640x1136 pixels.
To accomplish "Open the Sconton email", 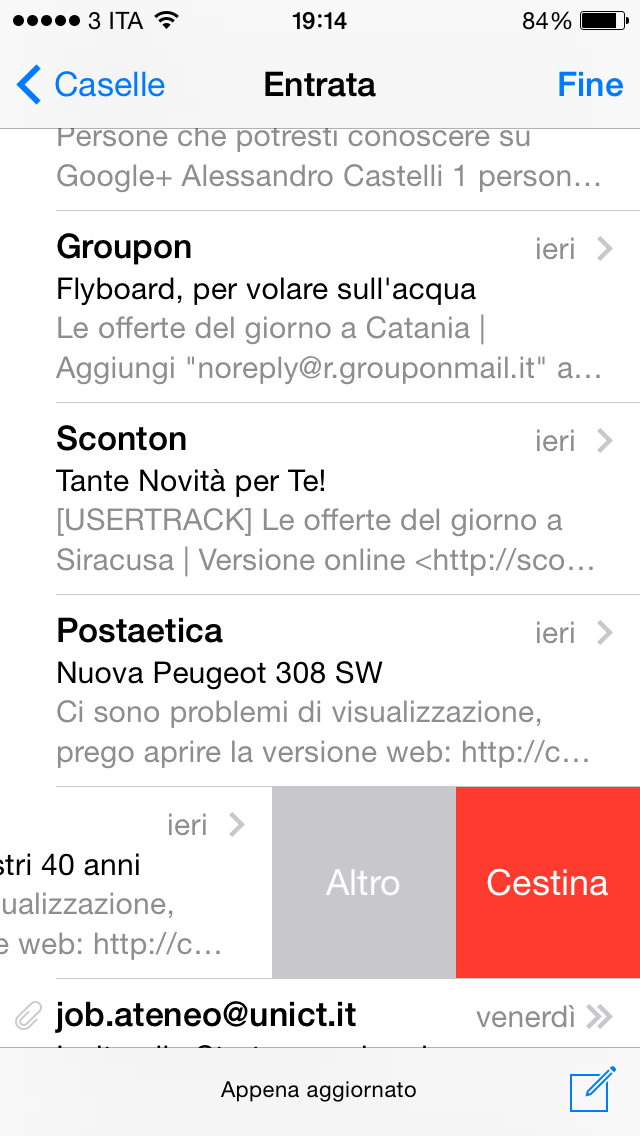I will 330,499.
